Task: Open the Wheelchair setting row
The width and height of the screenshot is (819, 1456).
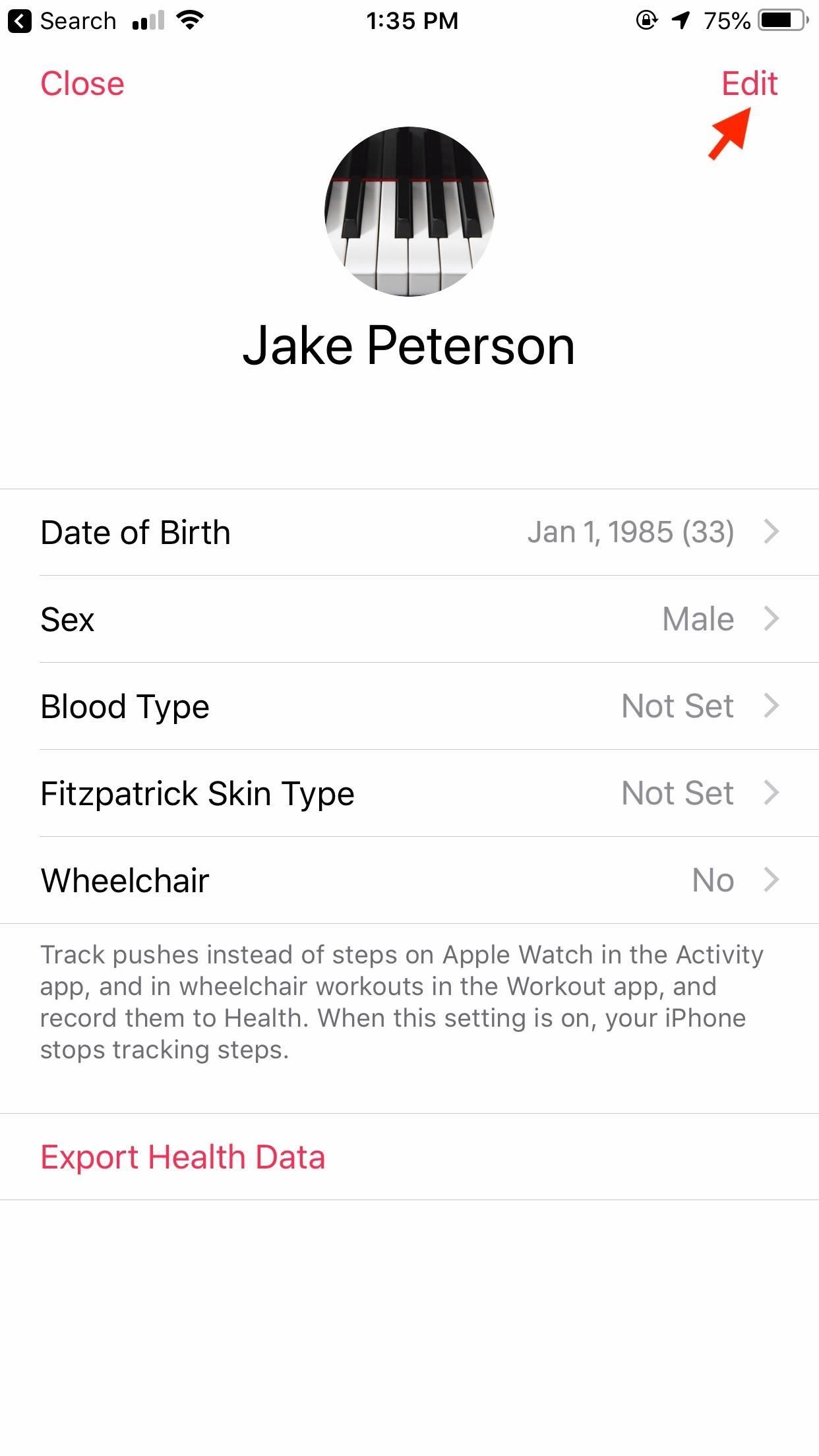Action: (x=409, y=880)
